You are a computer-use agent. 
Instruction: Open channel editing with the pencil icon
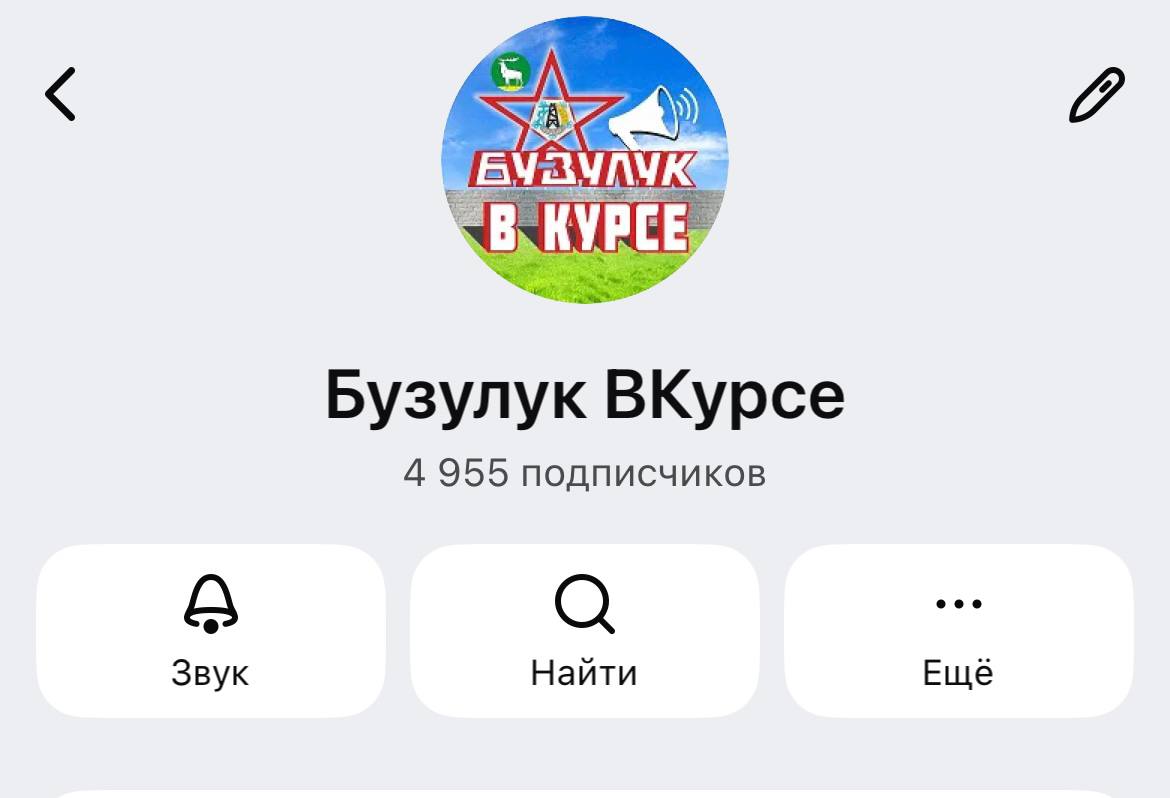coord(1097,95)
